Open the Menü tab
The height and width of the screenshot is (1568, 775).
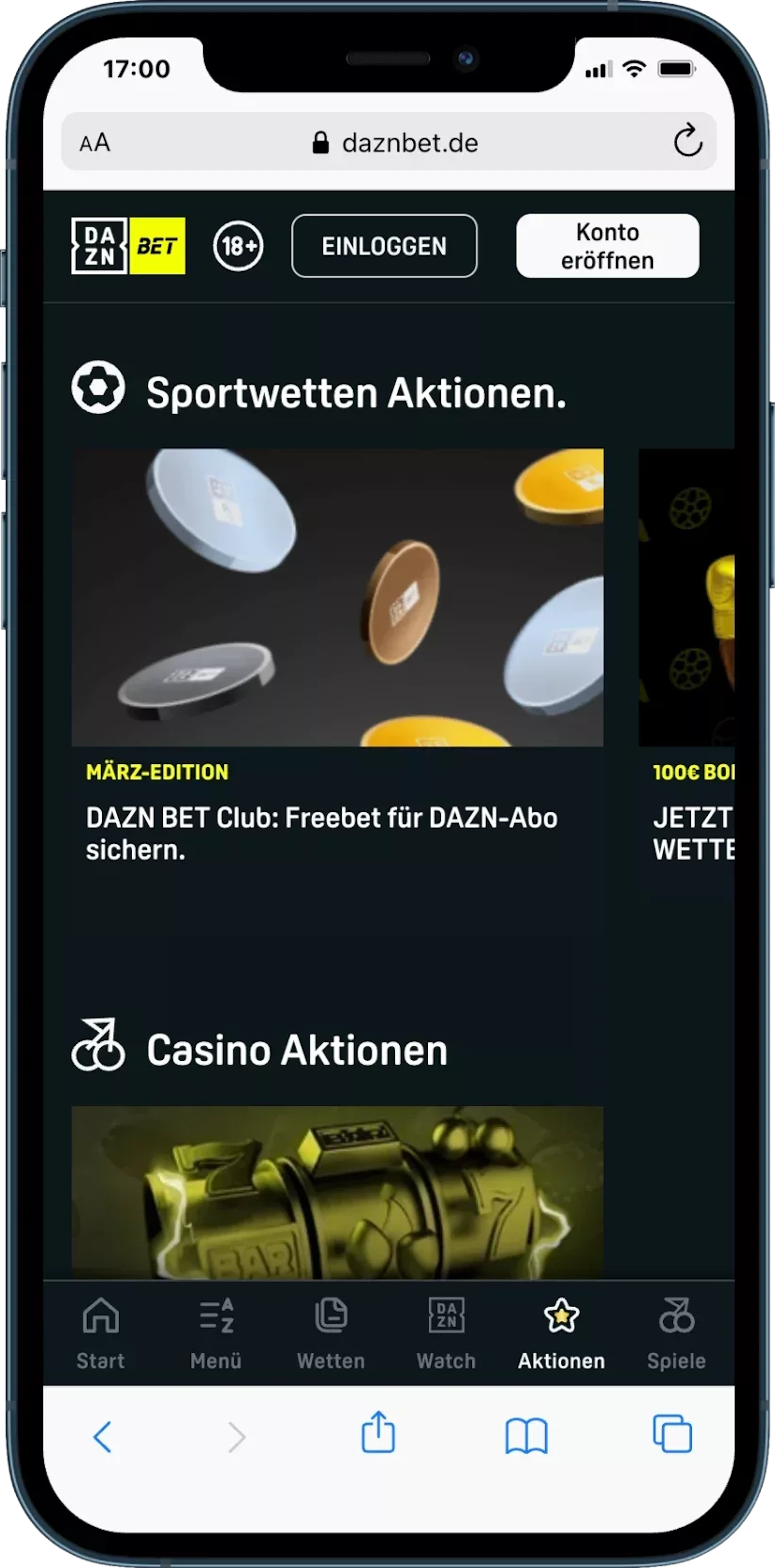point(216,1333)
